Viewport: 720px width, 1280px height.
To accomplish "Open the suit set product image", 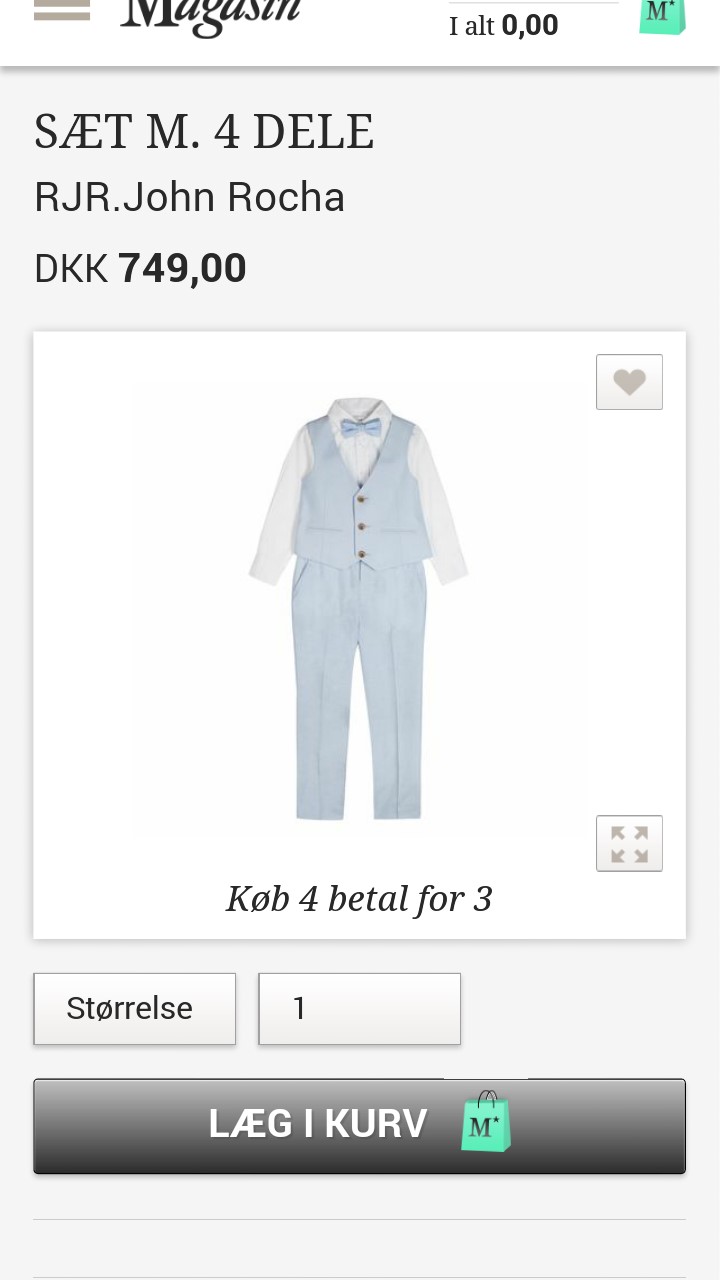I will (x=358, y=608).
